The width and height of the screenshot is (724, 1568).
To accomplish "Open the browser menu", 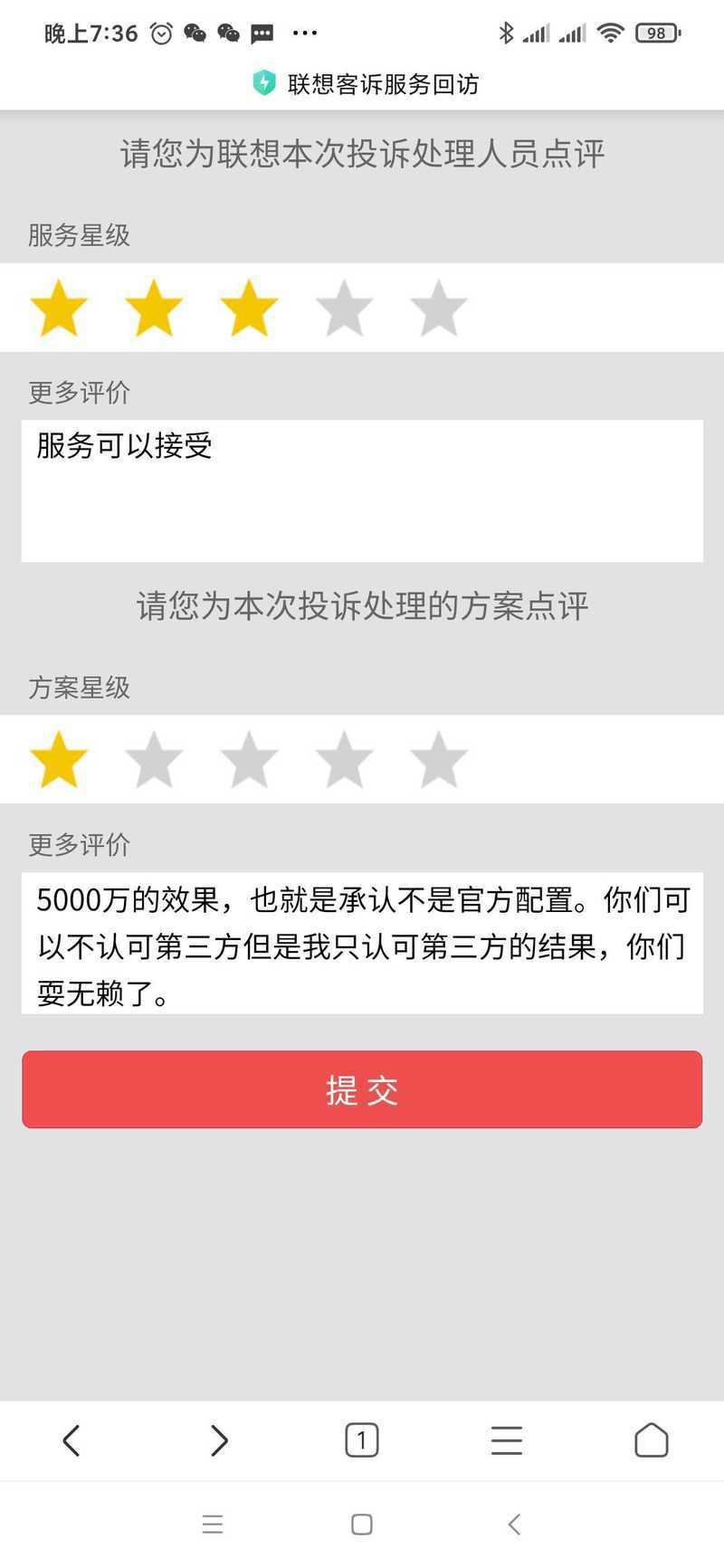I will [x=506, y=1440].
